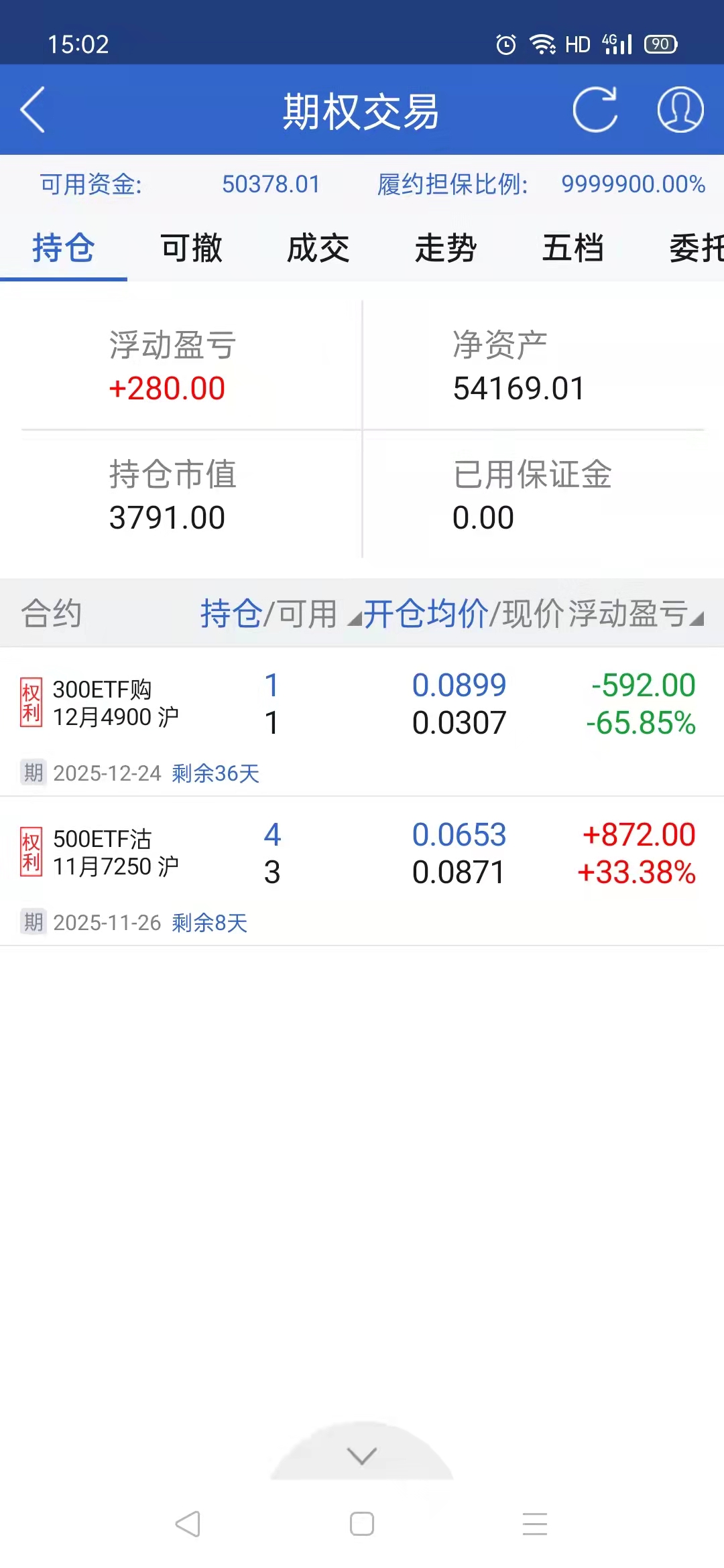This screenshot has width=724, height=1568.
Task: Open the account profile icon
Action: coord(680,110)
